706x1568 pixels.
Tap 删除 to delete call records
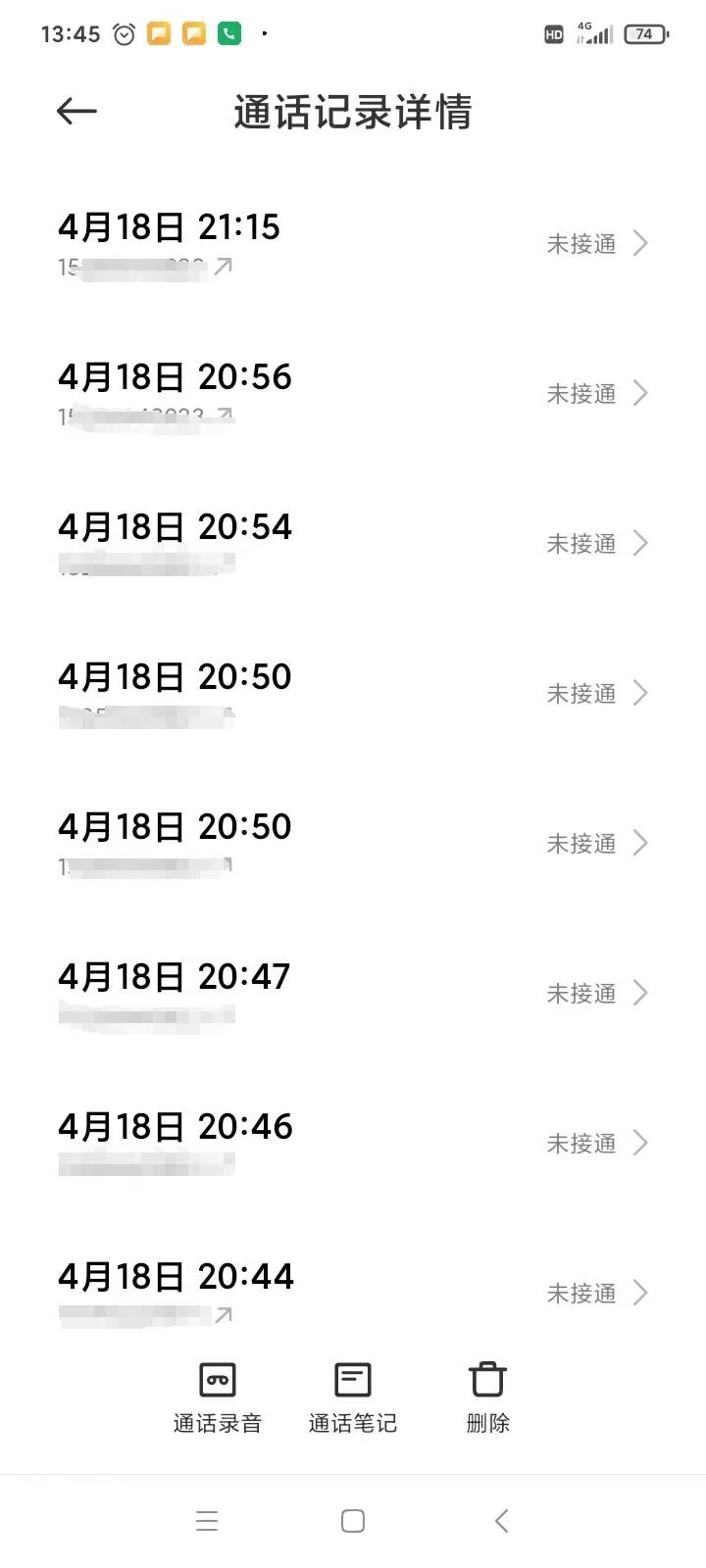(x=487, y=1396)
